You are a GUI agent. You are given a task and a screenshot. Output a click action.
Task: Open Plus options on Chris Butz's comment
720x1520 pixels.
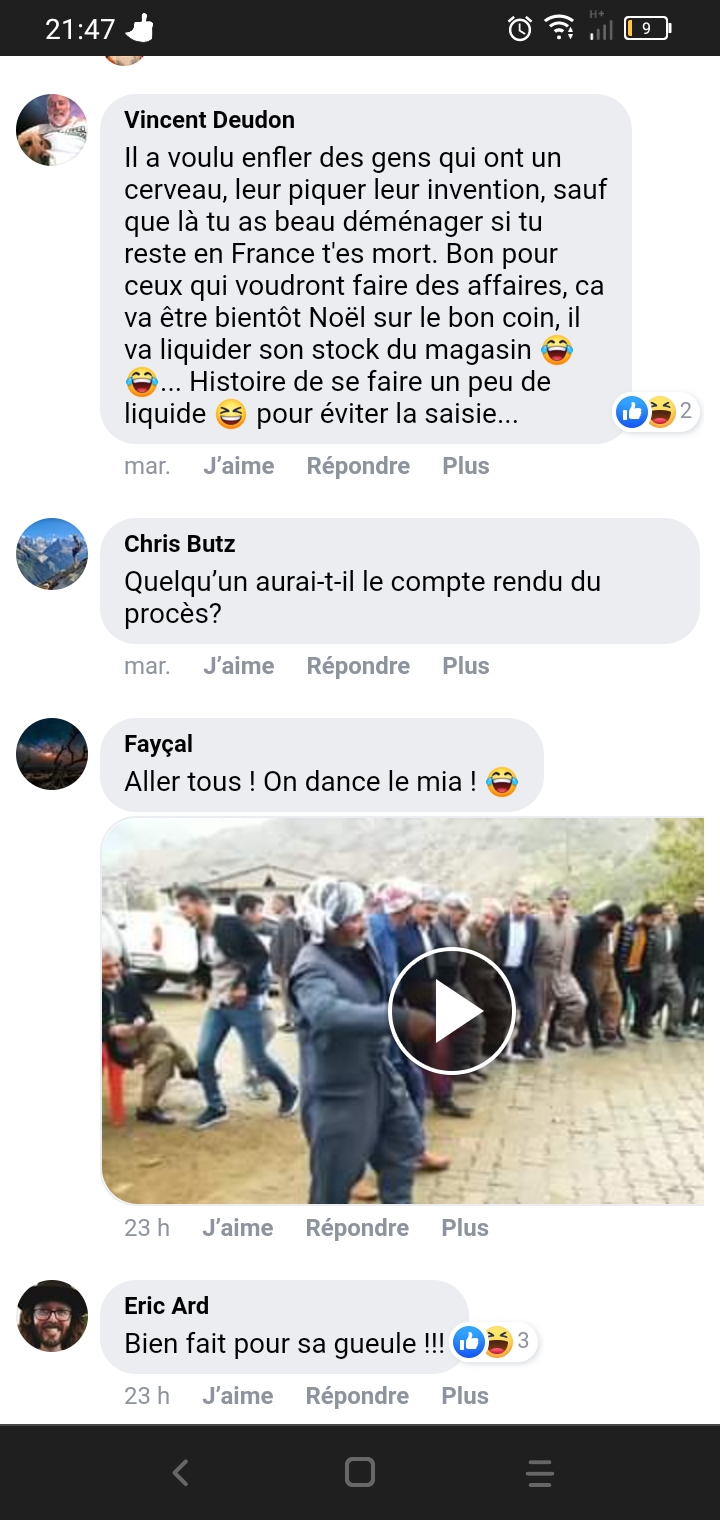tap(466, 666)
